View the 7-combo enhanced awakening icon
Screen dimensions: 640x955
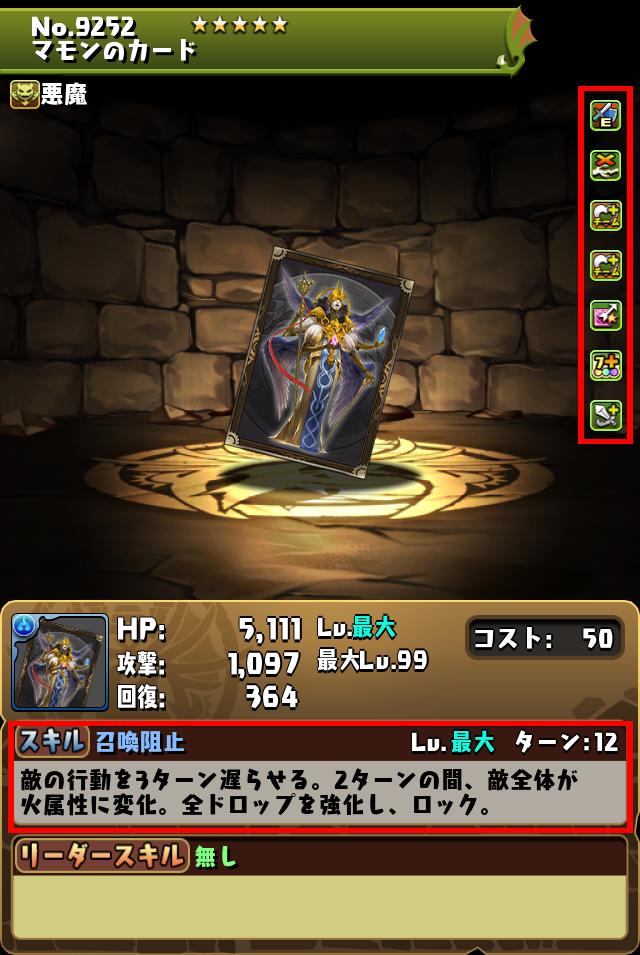click(x=606, y=364)
